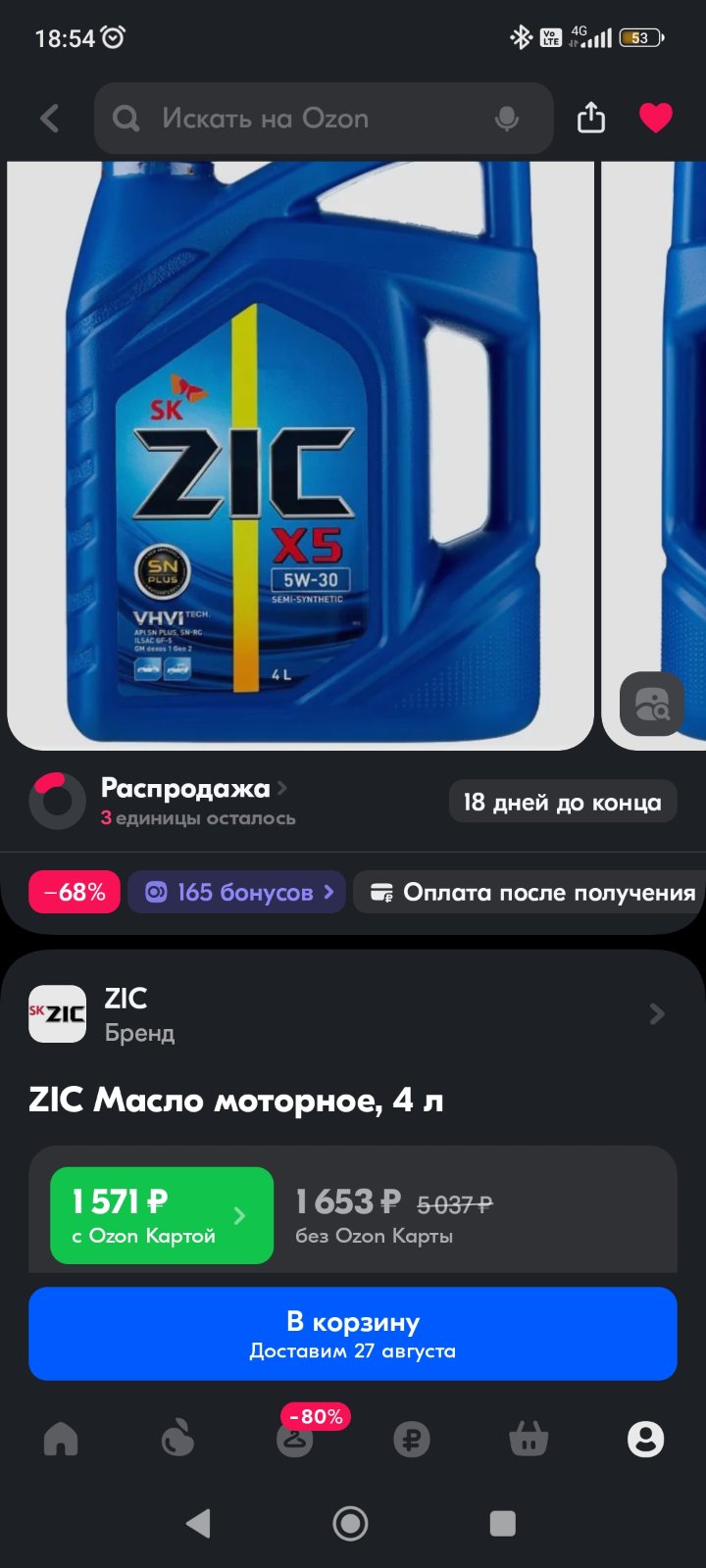This screenshot has height=1568, width=706.
Task: Select the 1 571 ₽ Ozon Card price
Action: click(162, 1215)
